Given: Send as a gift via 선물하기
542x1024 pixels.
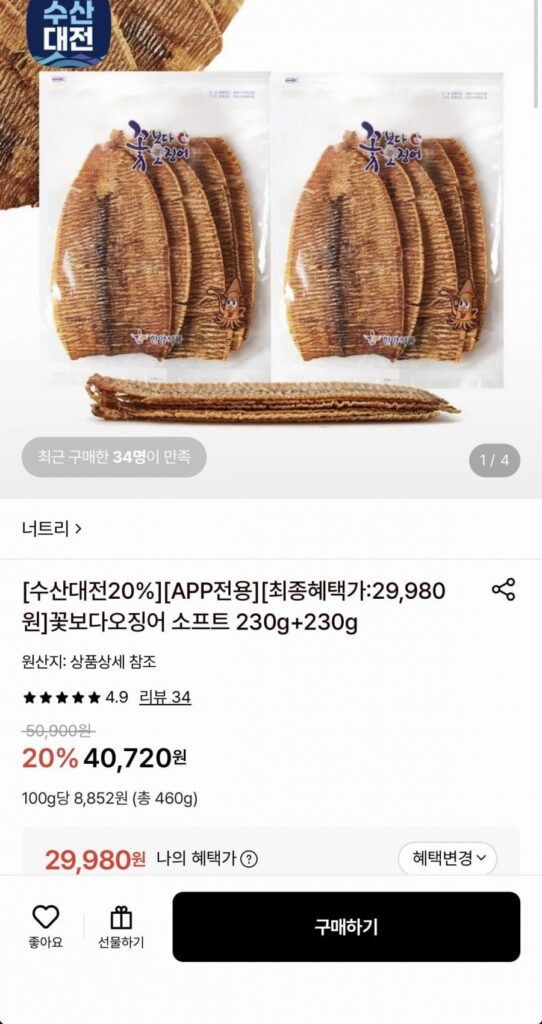Looking at the screenshot, I should 121,927.
